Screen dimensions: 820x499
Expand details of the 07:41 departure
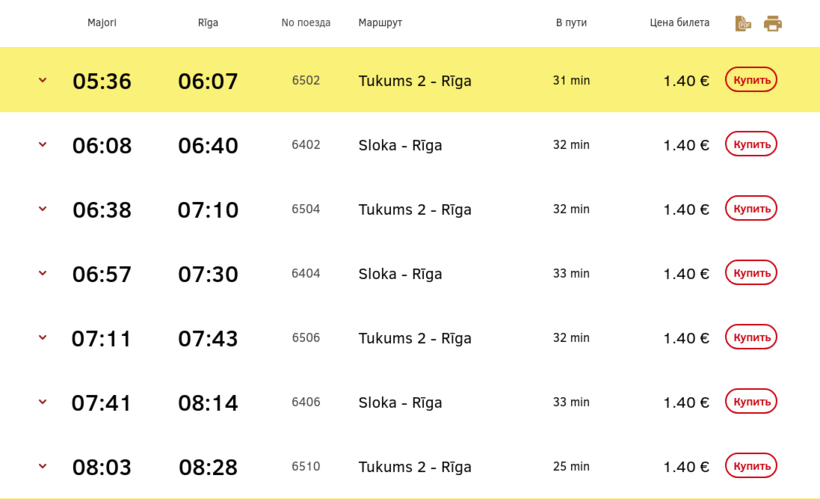(x=42, y=402)
